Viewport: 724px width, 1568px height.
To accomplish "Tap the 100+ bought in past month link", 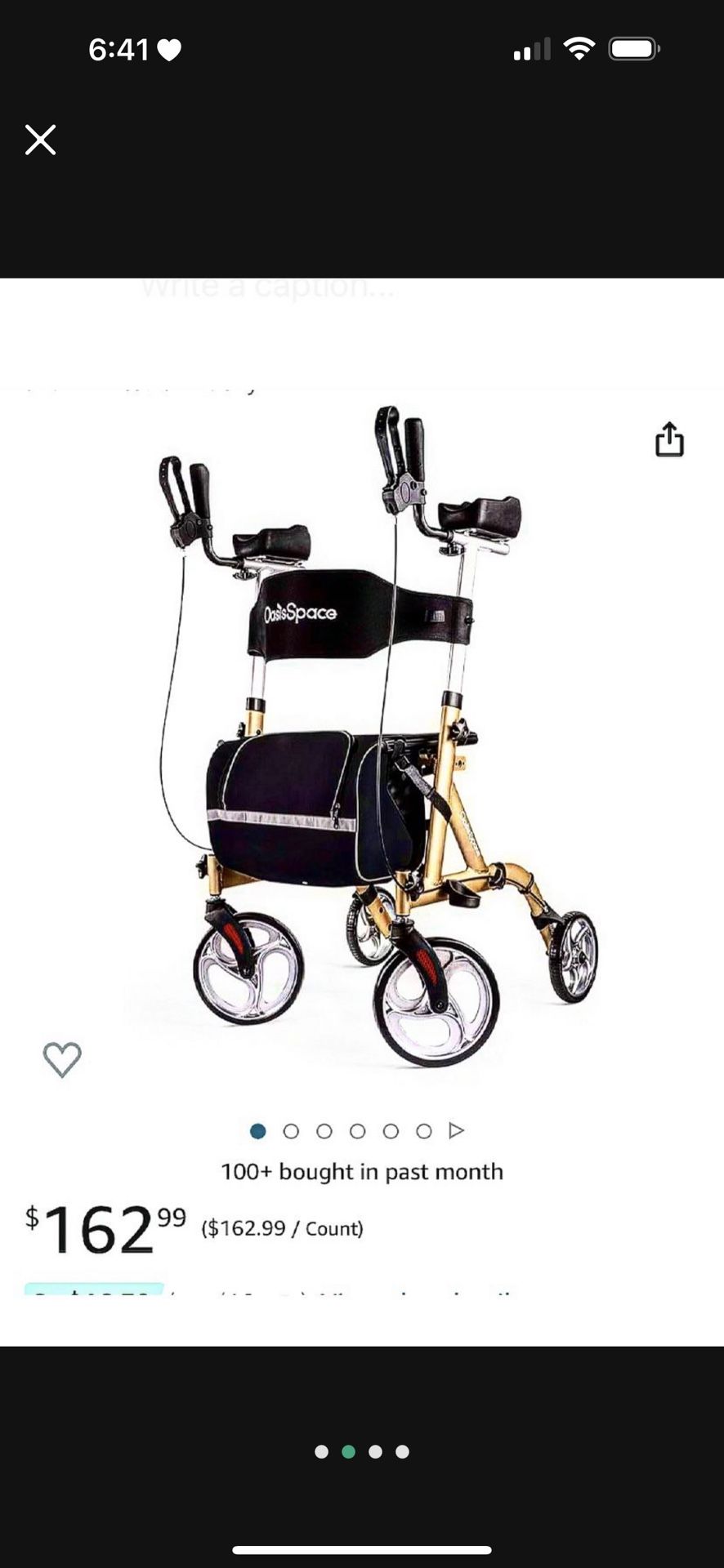I will click(362, 1171).
